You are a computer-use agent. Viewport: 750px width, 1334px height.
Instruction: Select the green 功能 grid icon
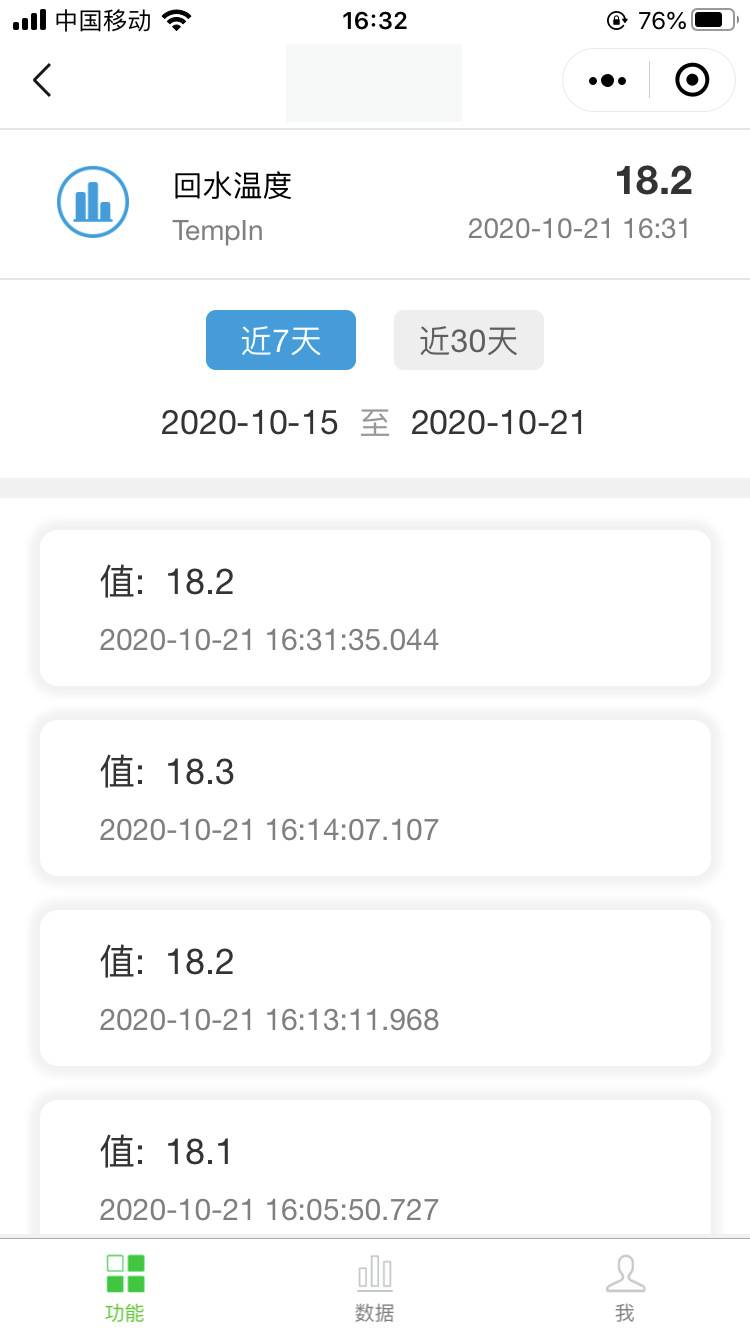(x=124, y=1275)
